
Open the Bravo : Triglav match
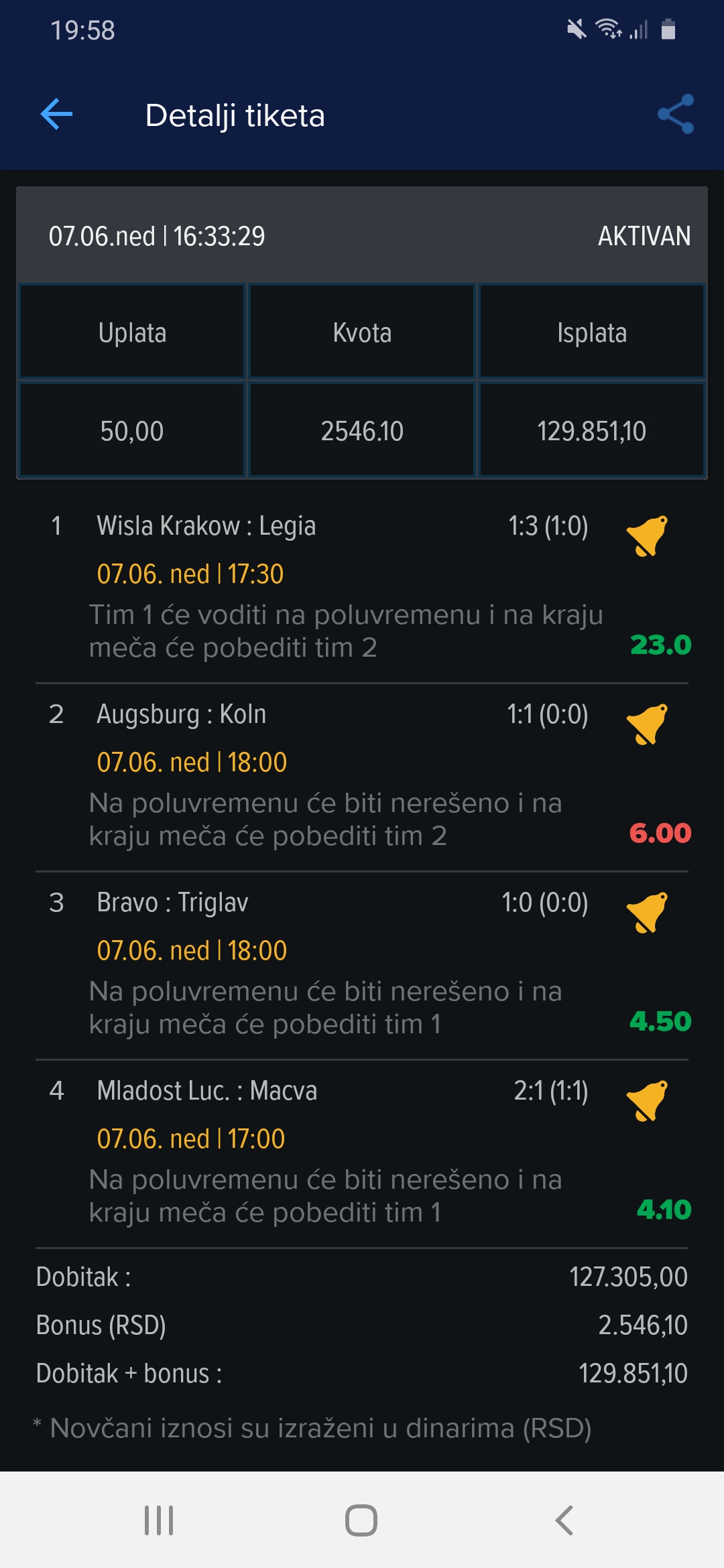pos(172,903)
